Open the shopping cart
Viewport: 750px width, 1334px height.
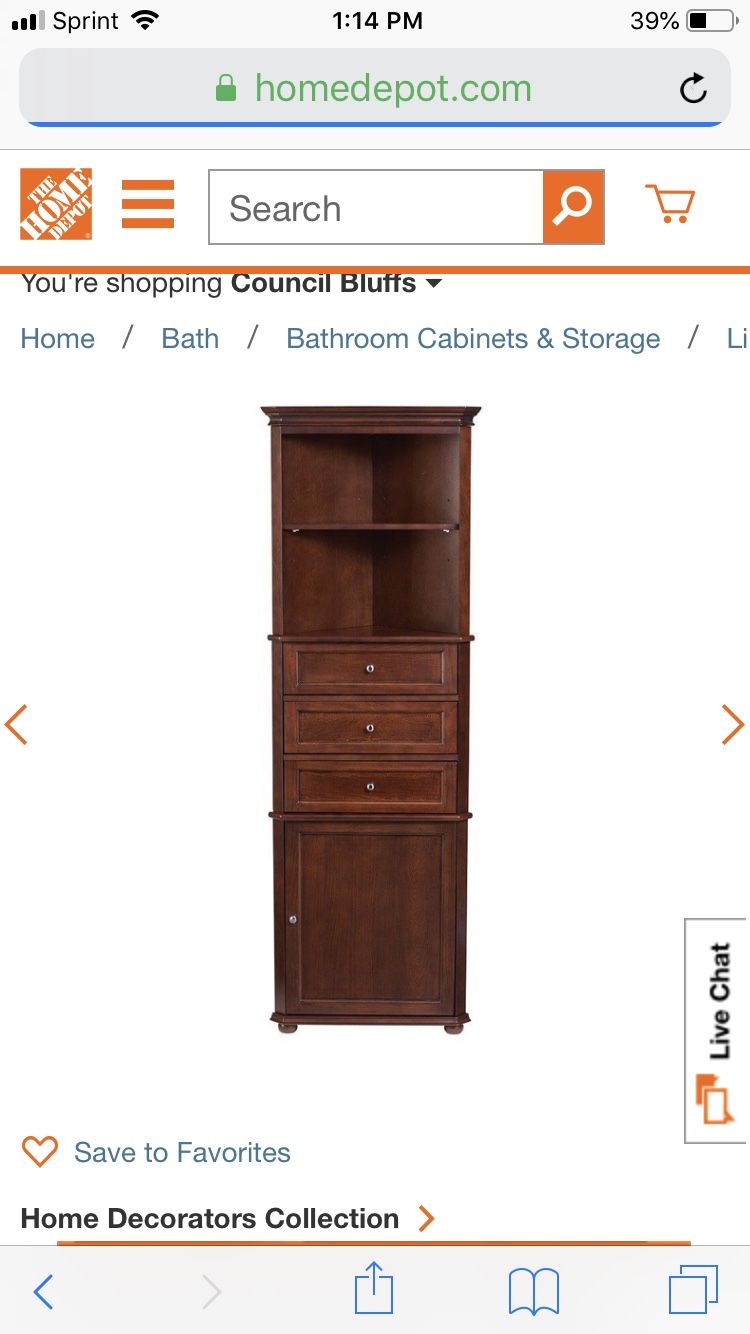tap(668, 204)
